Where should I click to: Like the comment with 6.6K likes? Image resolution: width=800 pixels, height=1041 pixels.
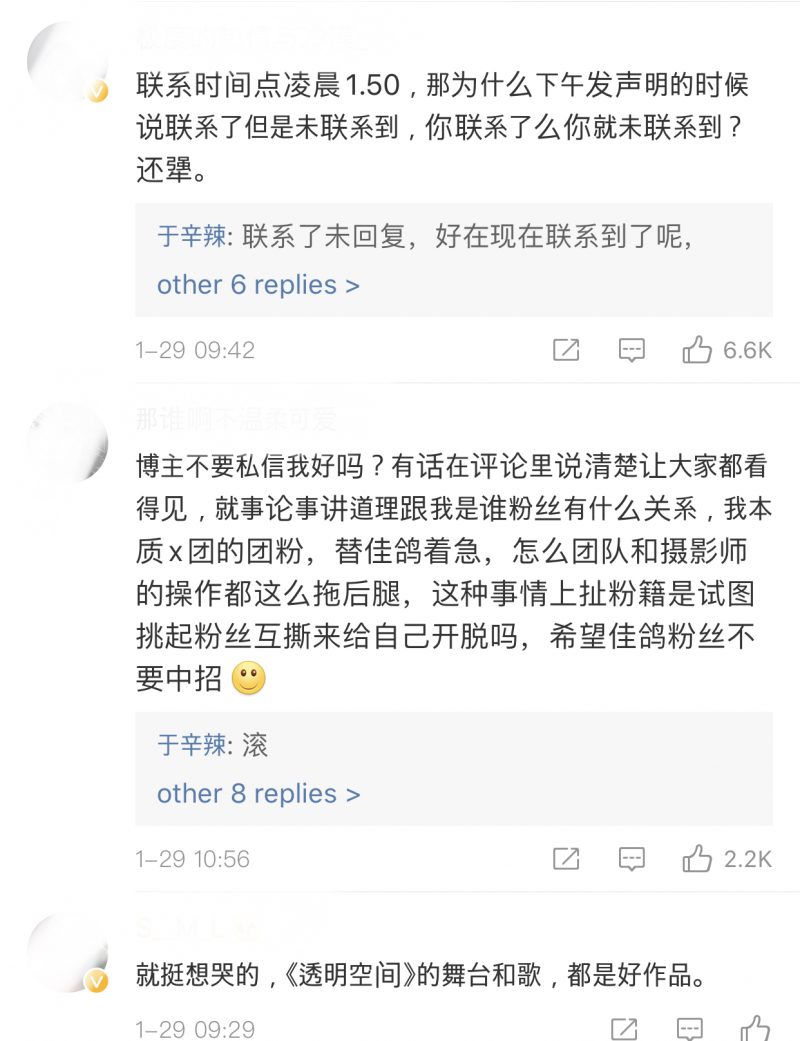tap(697, 350)
